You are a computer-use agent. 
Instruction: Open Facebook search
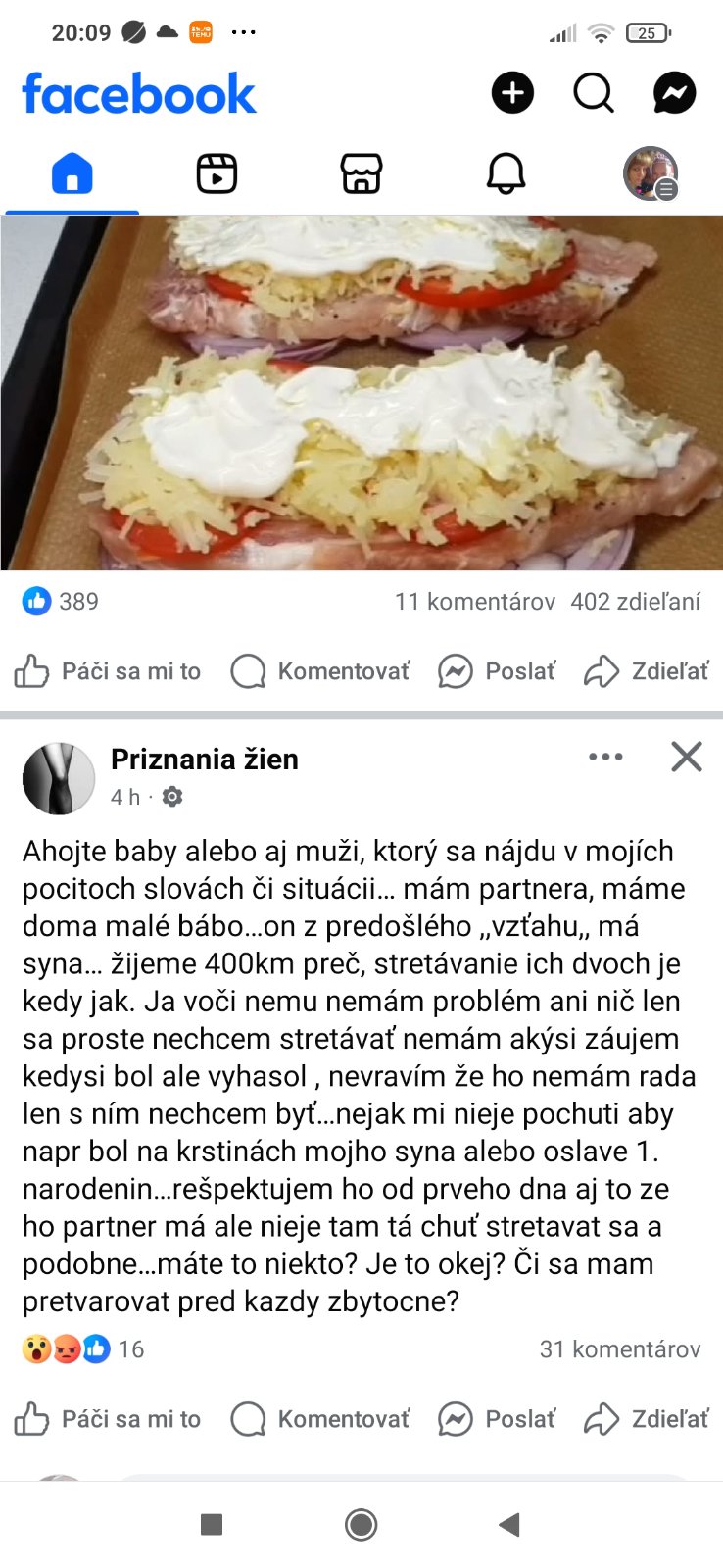(593, 94)
